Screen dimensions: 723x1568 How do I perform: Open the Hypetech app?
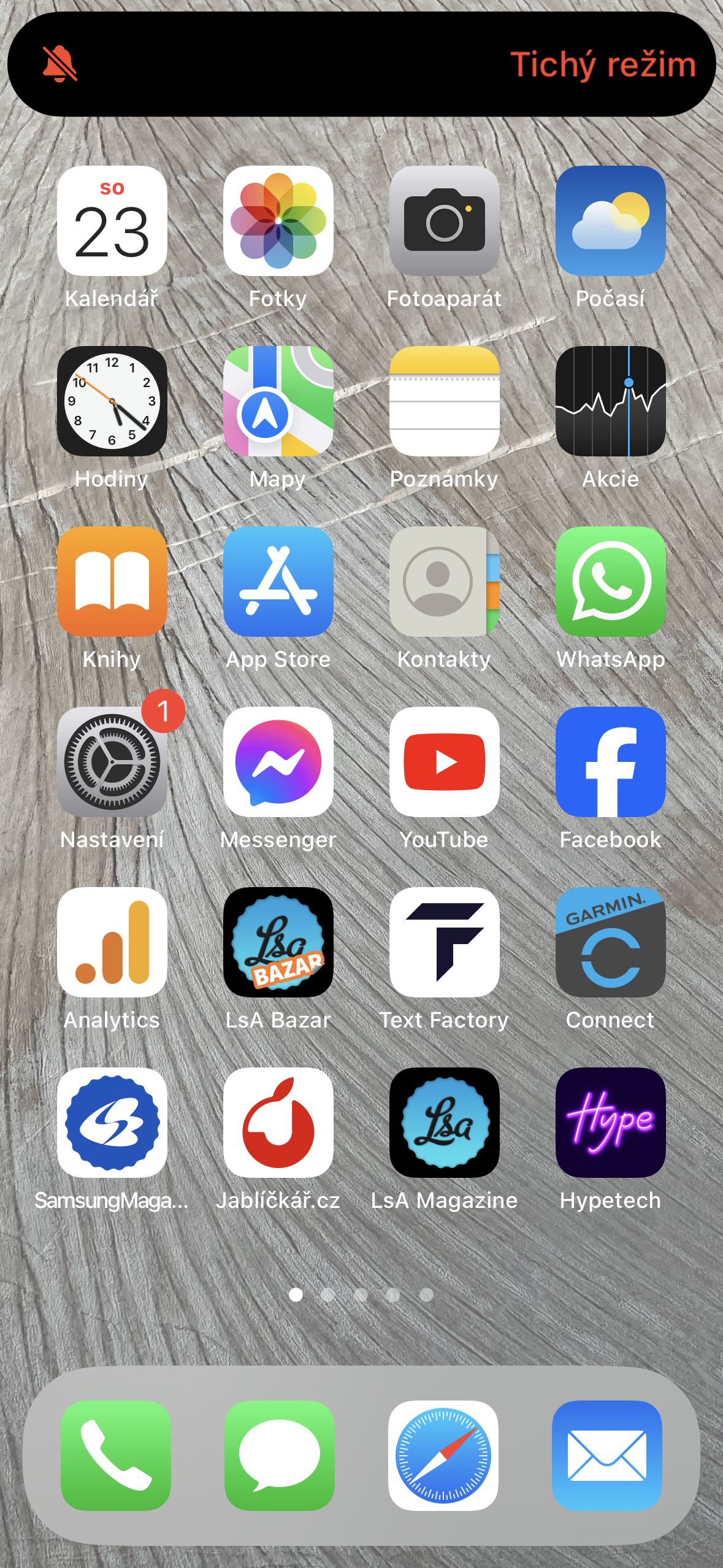[611, 1125]
